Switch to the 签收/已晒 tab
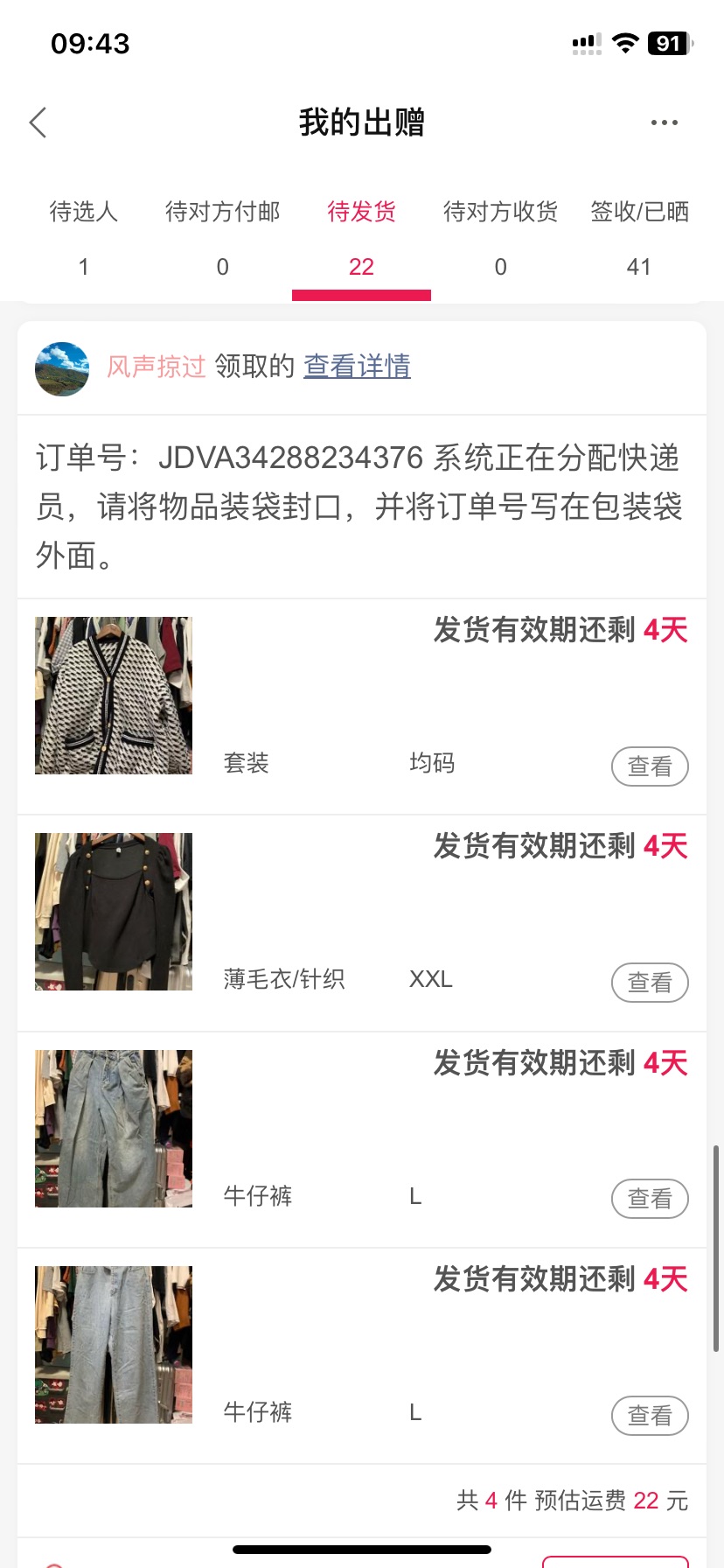Image resolution: width=724 pixels, height=1568 pixels. (x=639, y=238)
